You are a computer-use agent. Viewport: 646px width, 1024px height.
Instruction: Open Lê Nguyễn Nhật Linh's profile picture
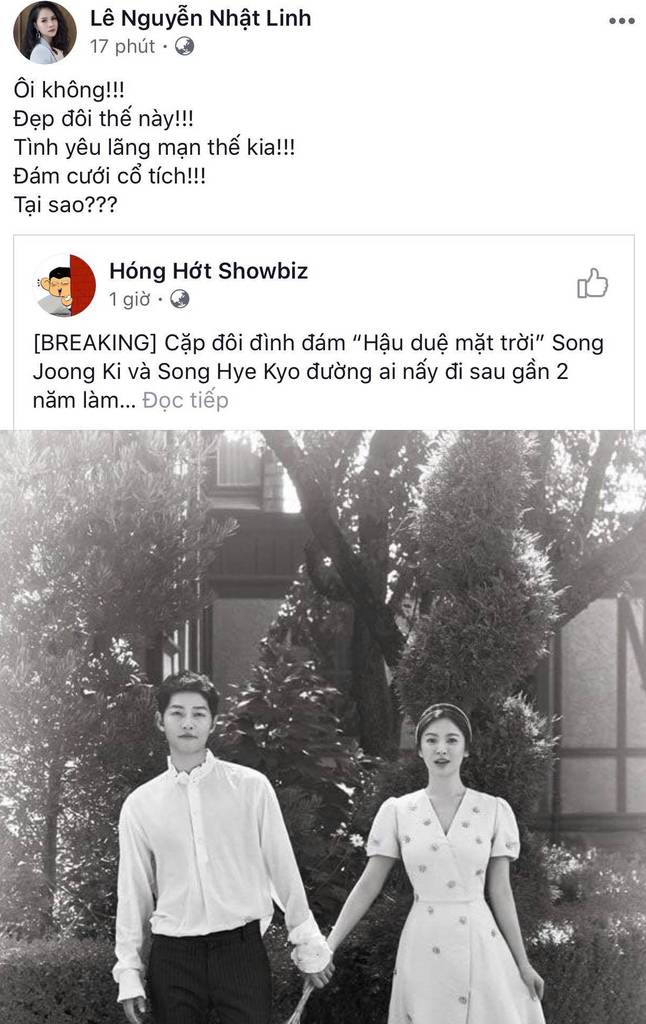(44, 32)
